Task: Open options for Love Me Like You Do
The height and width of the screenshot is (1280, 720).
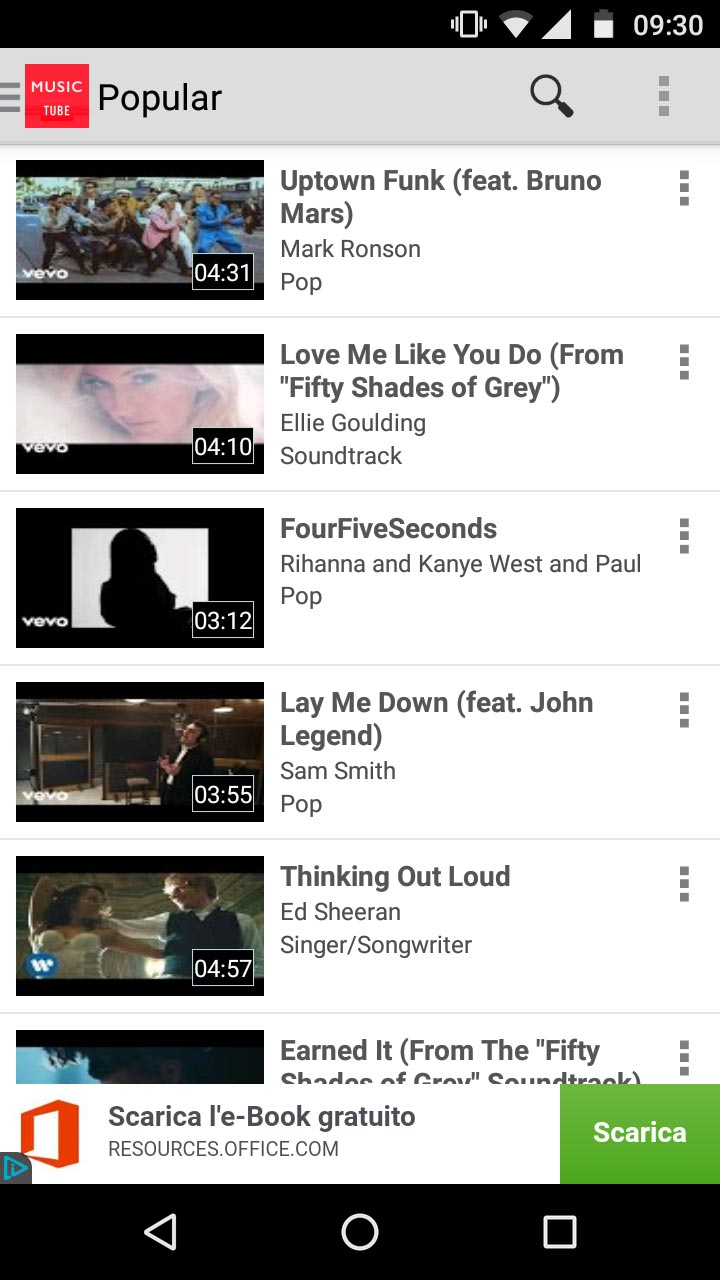Action: coord(684,362)
